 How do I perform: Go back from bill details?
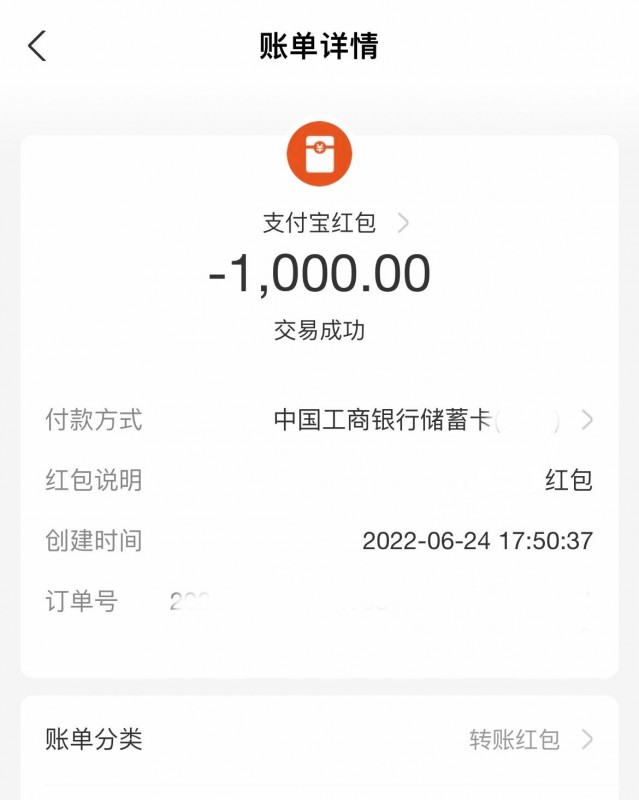click(37, 46)
